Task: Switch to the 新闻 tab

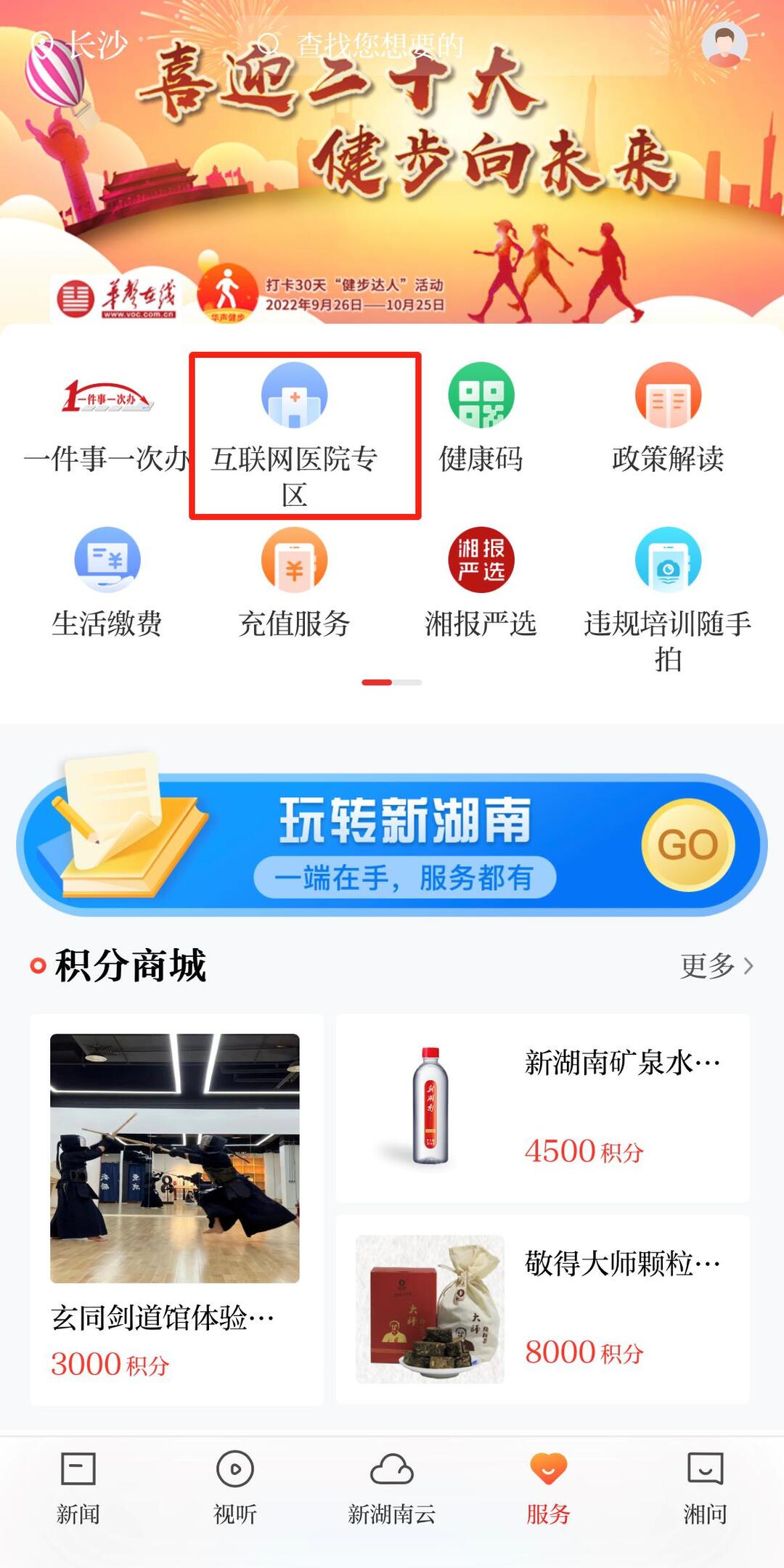Action: [78, 1488]
